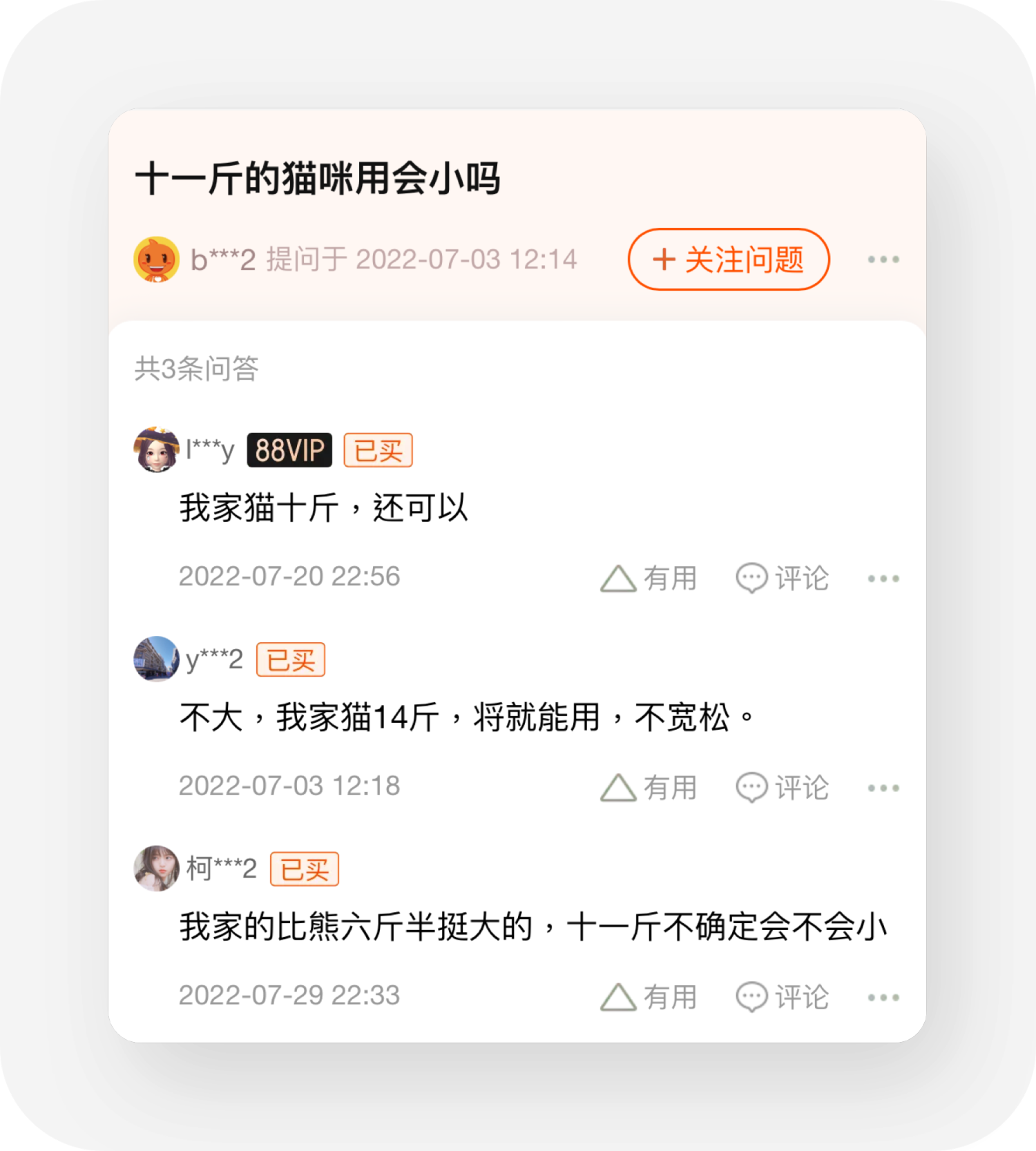
Task: Open more options for l***y's answer
Action: click(x=883, y=579)
